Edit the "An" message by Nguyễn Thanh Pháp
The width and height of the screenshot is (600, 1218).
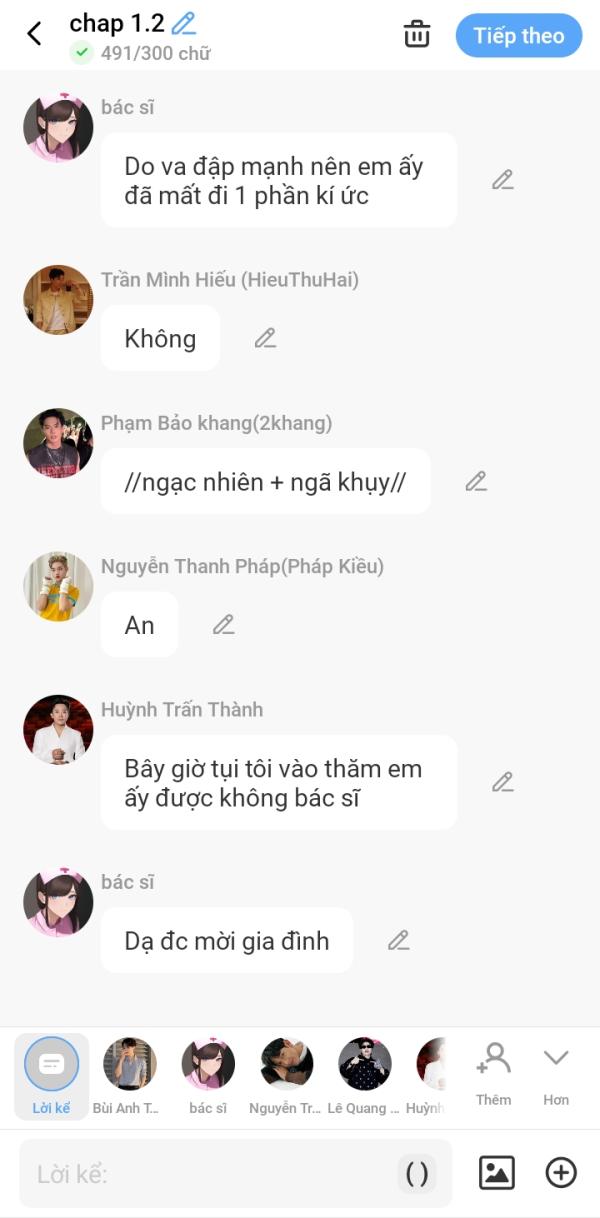click(x=223, y=624)
